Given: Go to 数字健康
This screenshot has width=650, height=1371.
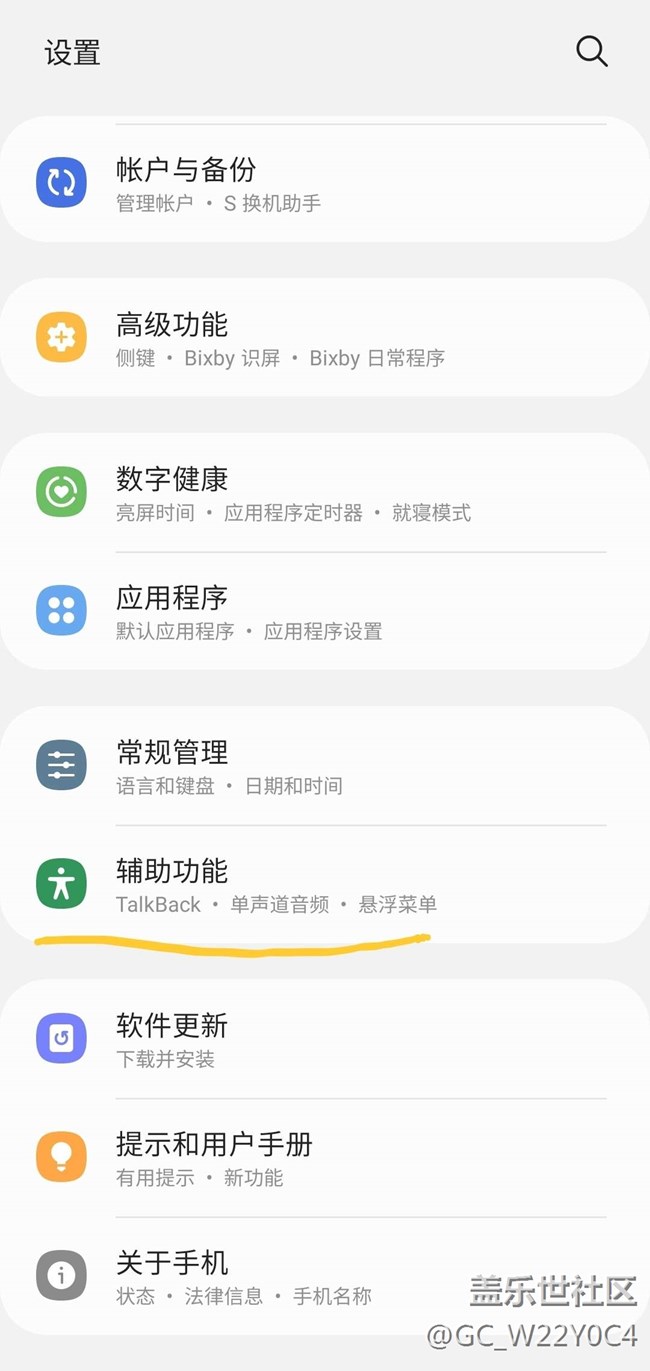Looking at the screenshot, I should point(325,492).
